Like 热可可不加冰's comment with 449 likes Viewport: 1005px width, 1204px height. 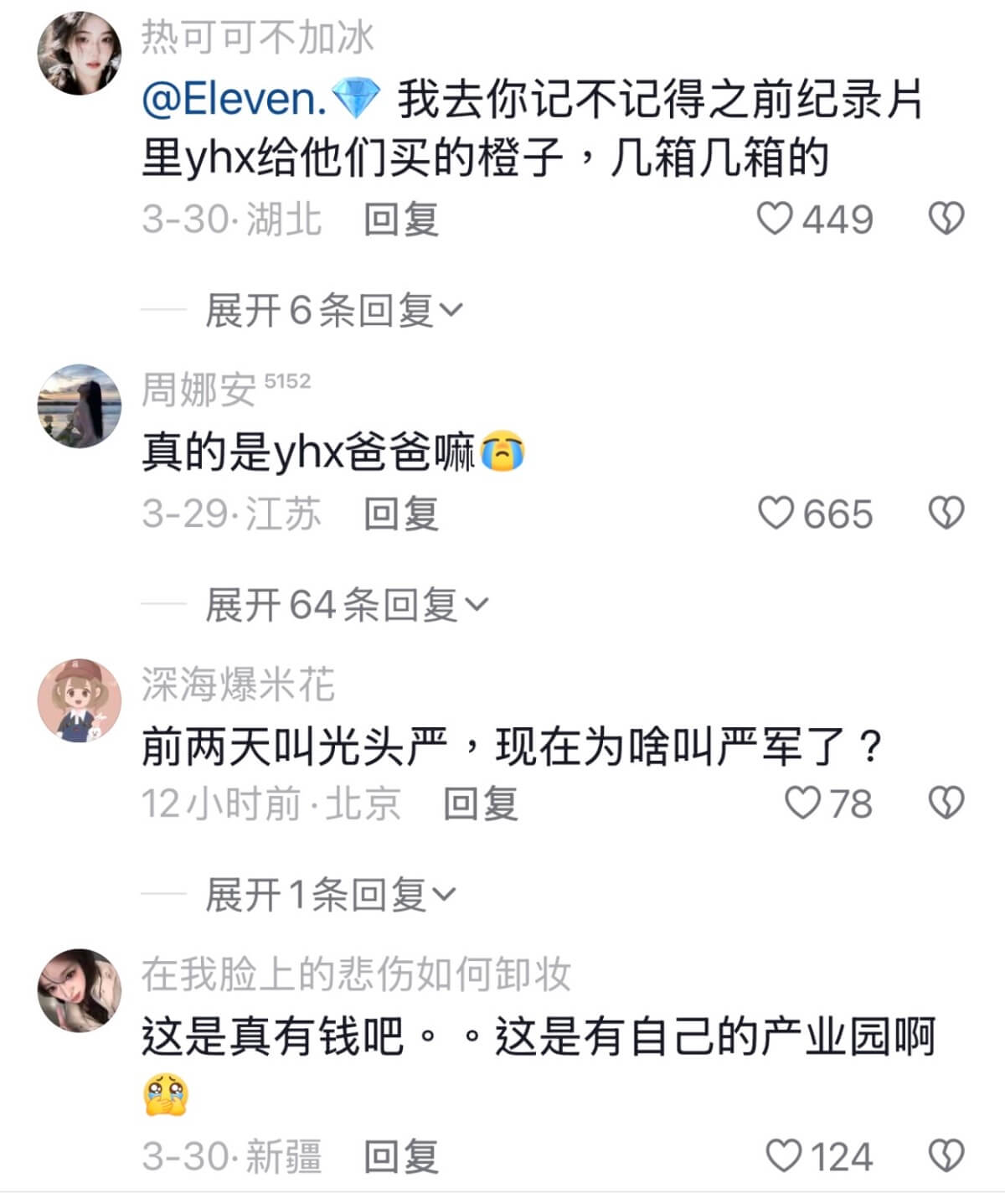pos(815,220)
